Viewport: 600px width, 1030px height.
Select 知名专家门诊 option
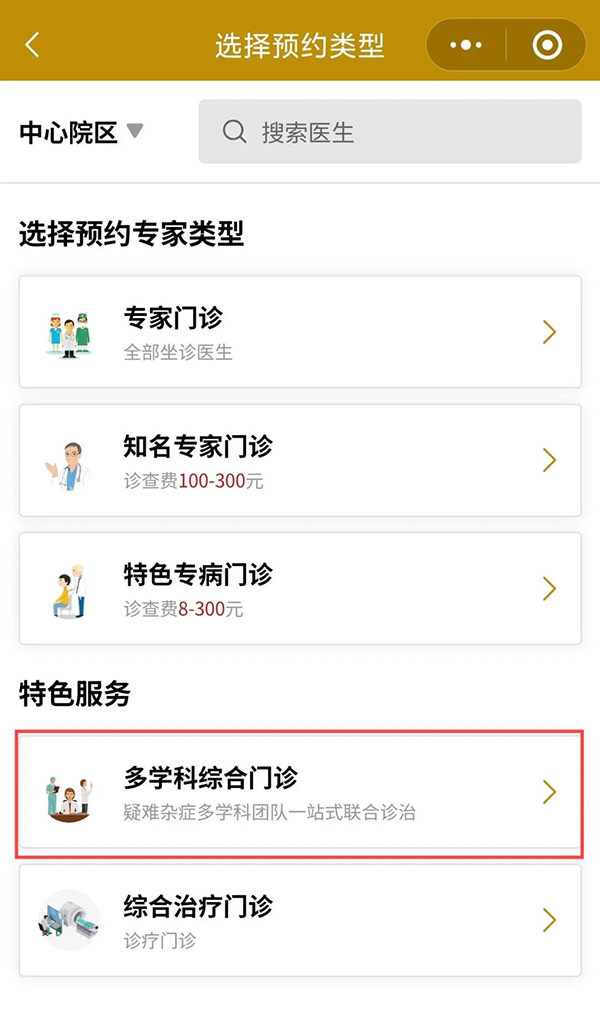(x=300, y=460)
